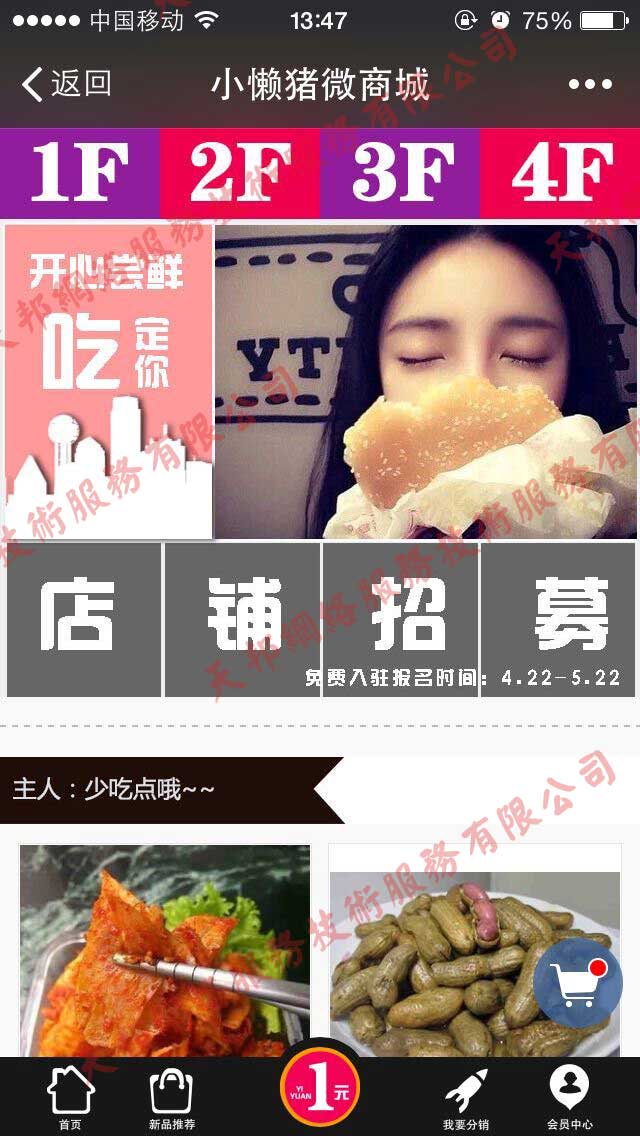Image resolution: width=640 pixels, height=1136 pixels.
Task: Open the 店铺招募 recruitment banner
Action: coord(321,620)
